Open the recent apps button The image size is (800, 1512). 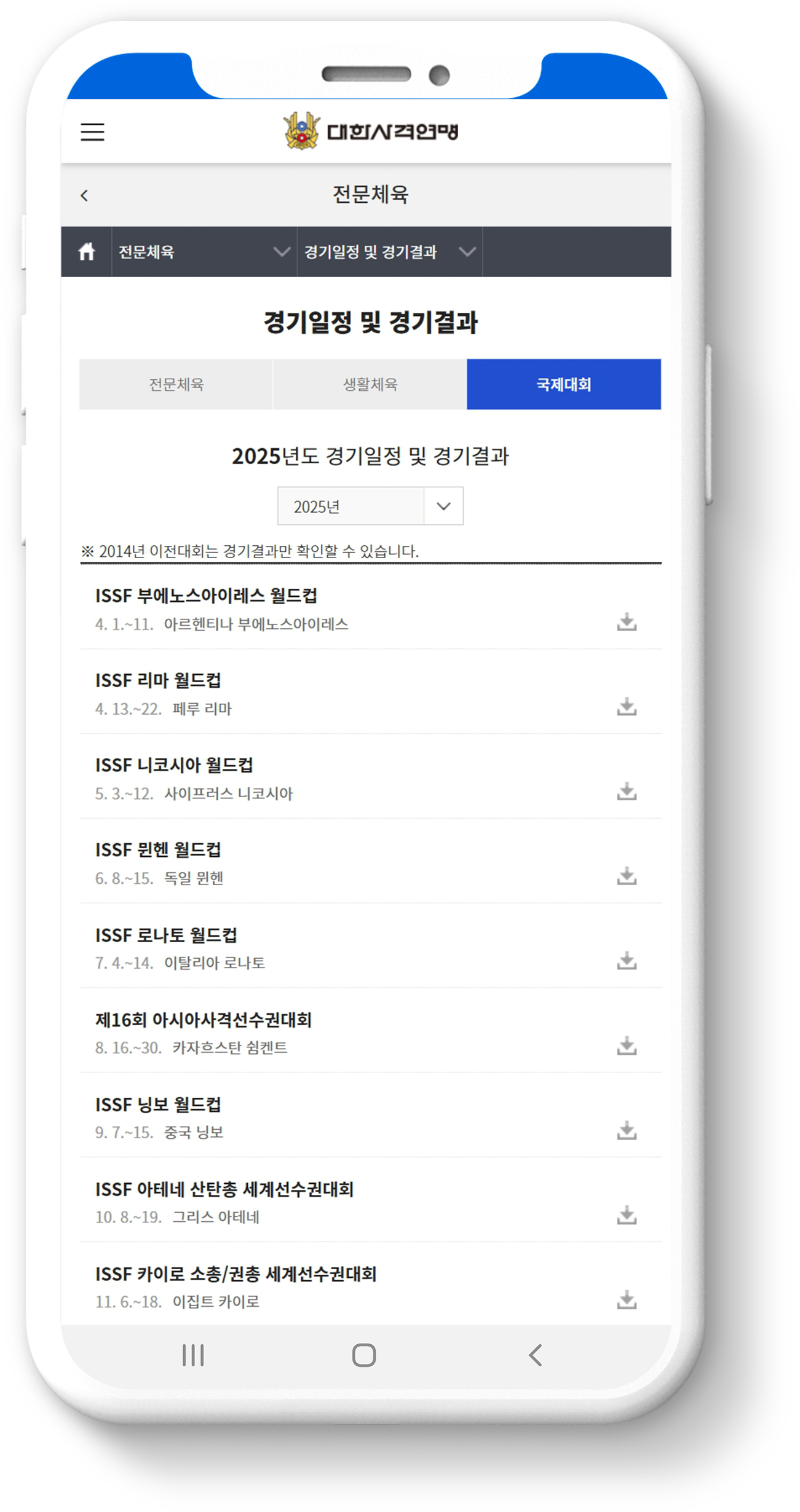click(193, 1355)
